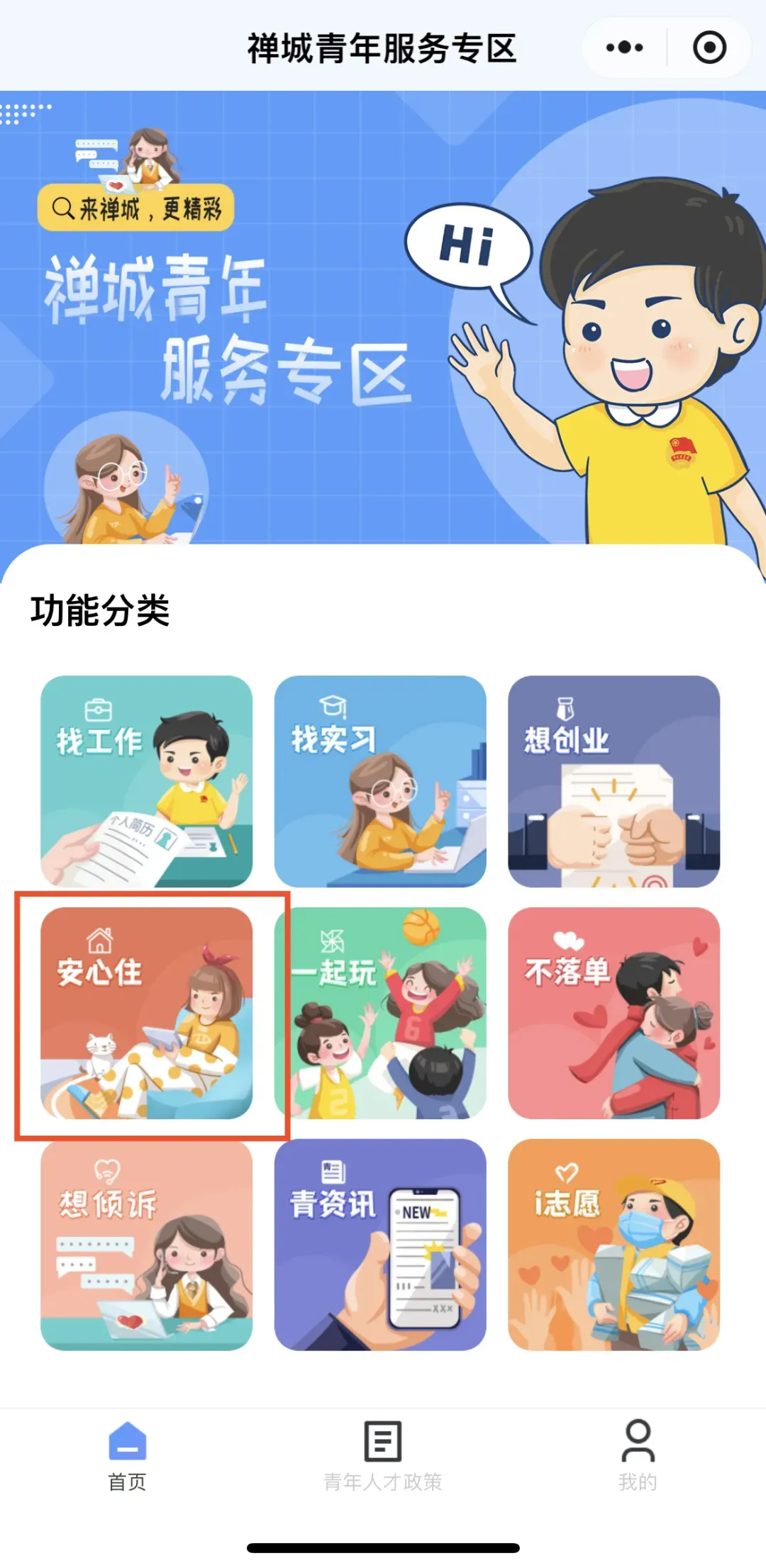View 青资讯 news tile
766x1568 pixels.
[380, 1245]
